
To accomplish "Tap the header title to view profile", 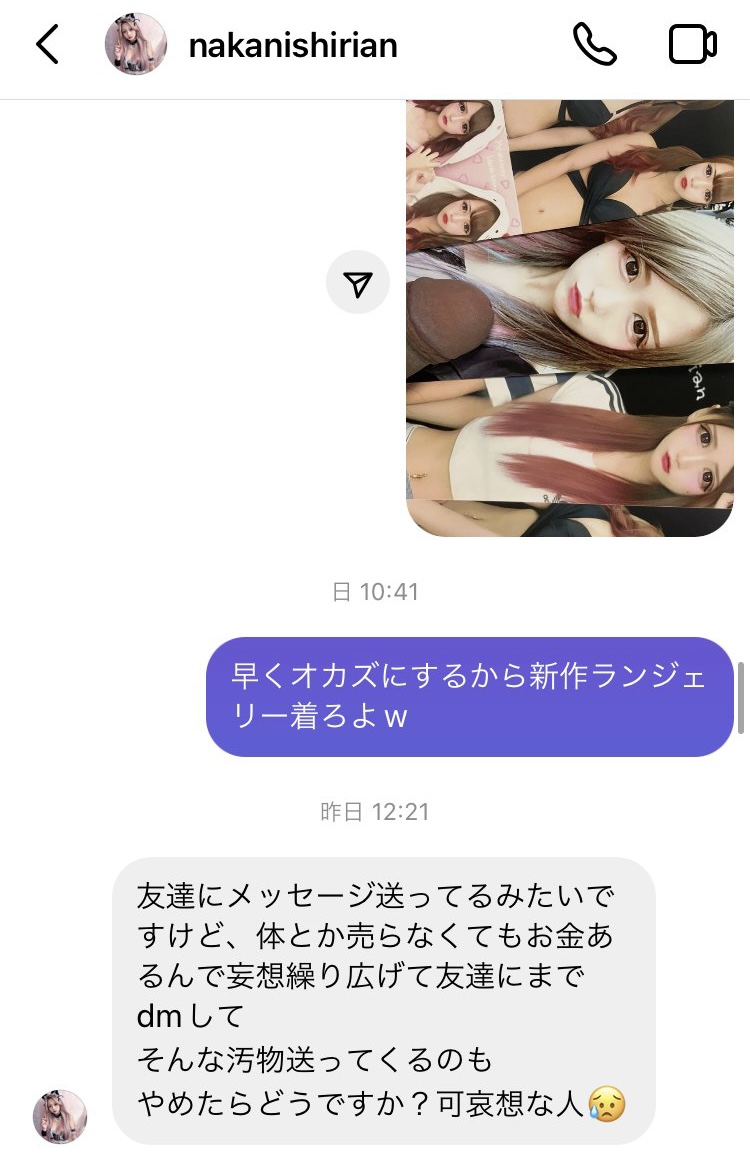I will pyautogui.click(x=293, y=44).
